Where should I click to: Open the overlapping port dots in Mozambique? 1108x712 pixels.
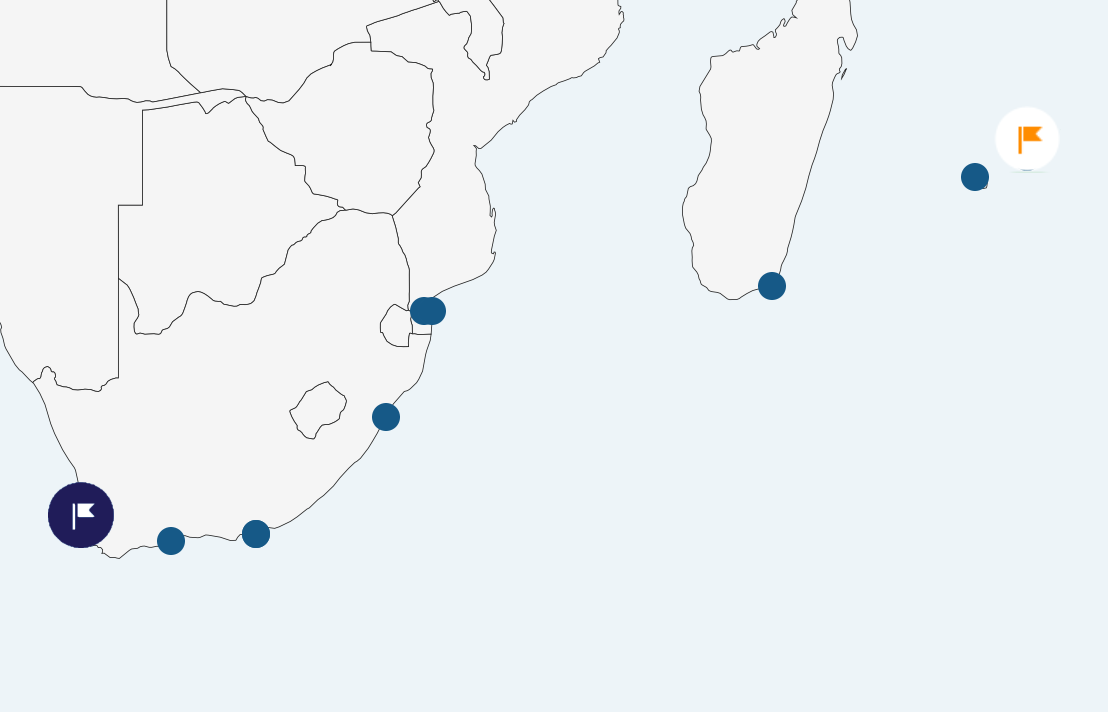click(x=428, y=311)
